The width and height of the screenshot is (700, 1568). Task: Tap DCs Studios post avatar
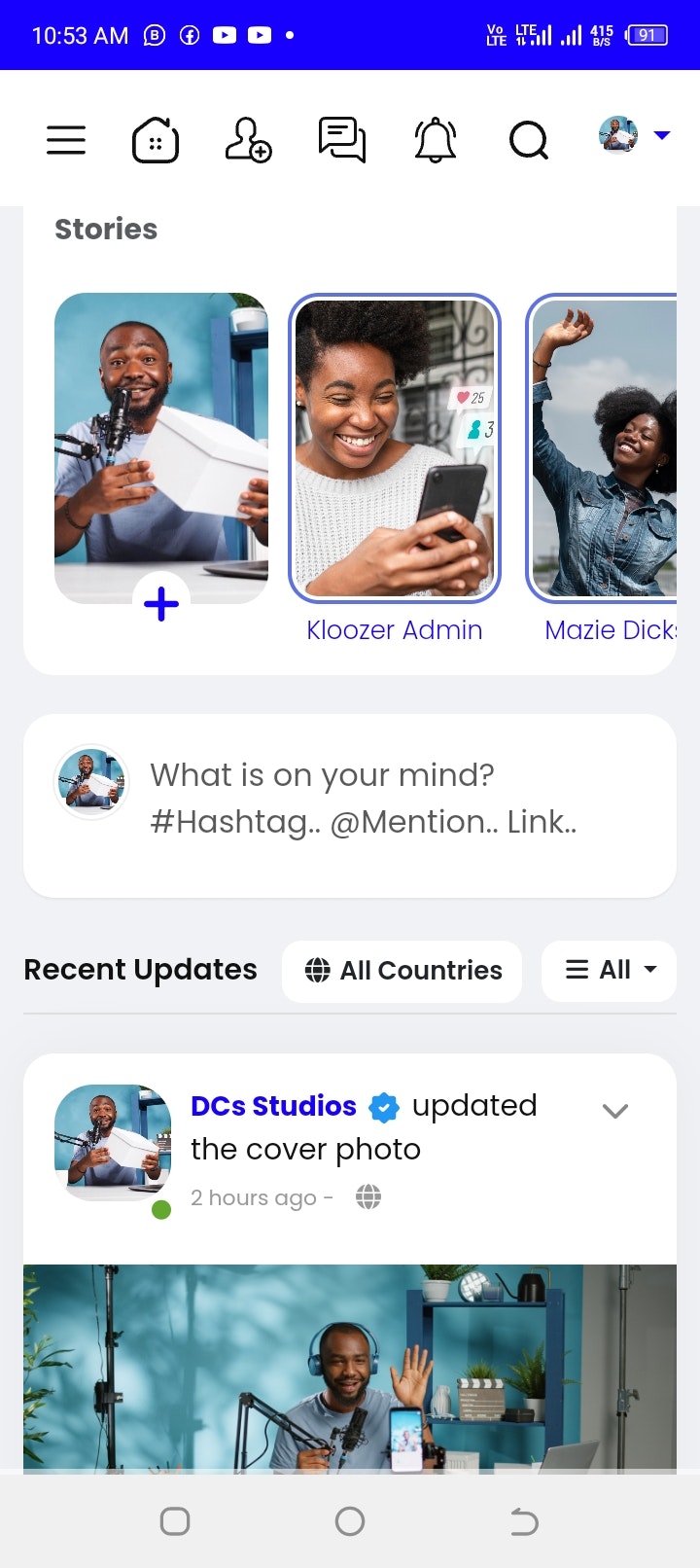tap(113, 1142)
